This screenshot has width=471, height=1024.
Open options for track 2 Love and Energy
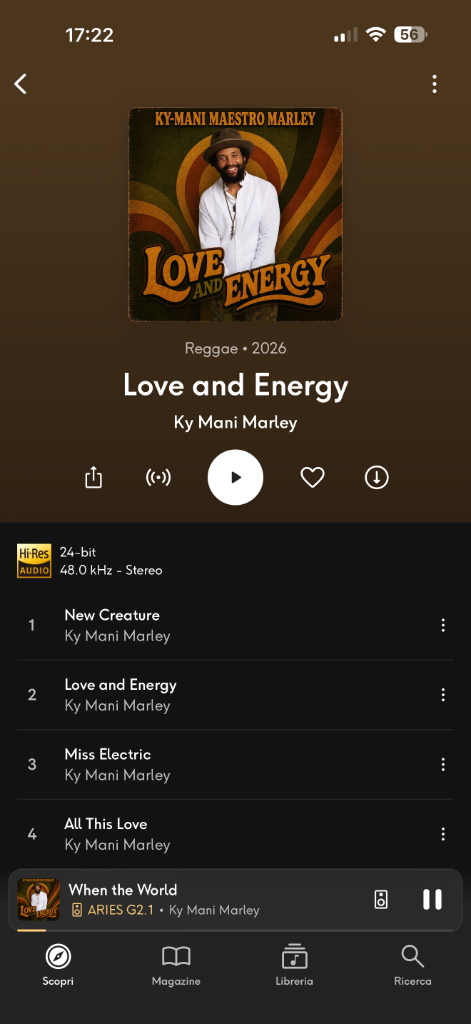[443, 695]
